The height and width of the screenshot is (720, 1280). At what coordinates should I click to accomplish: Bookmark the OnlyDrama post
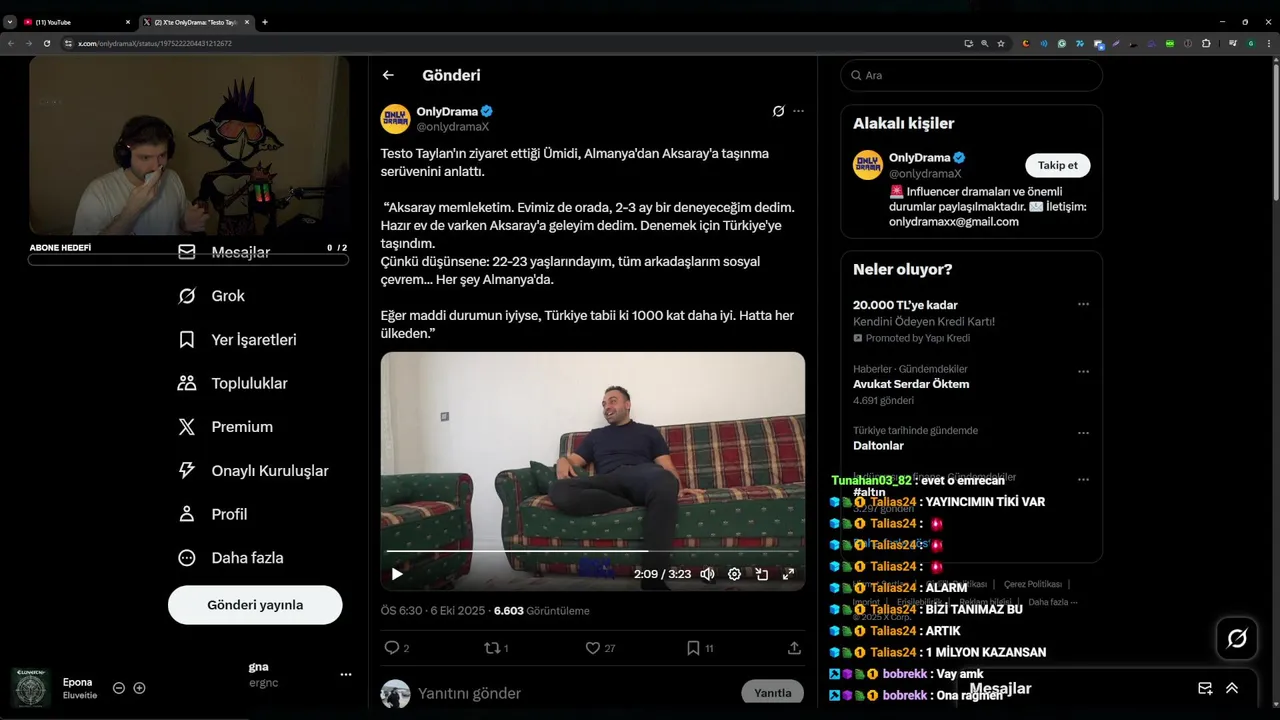pos(693,648)
